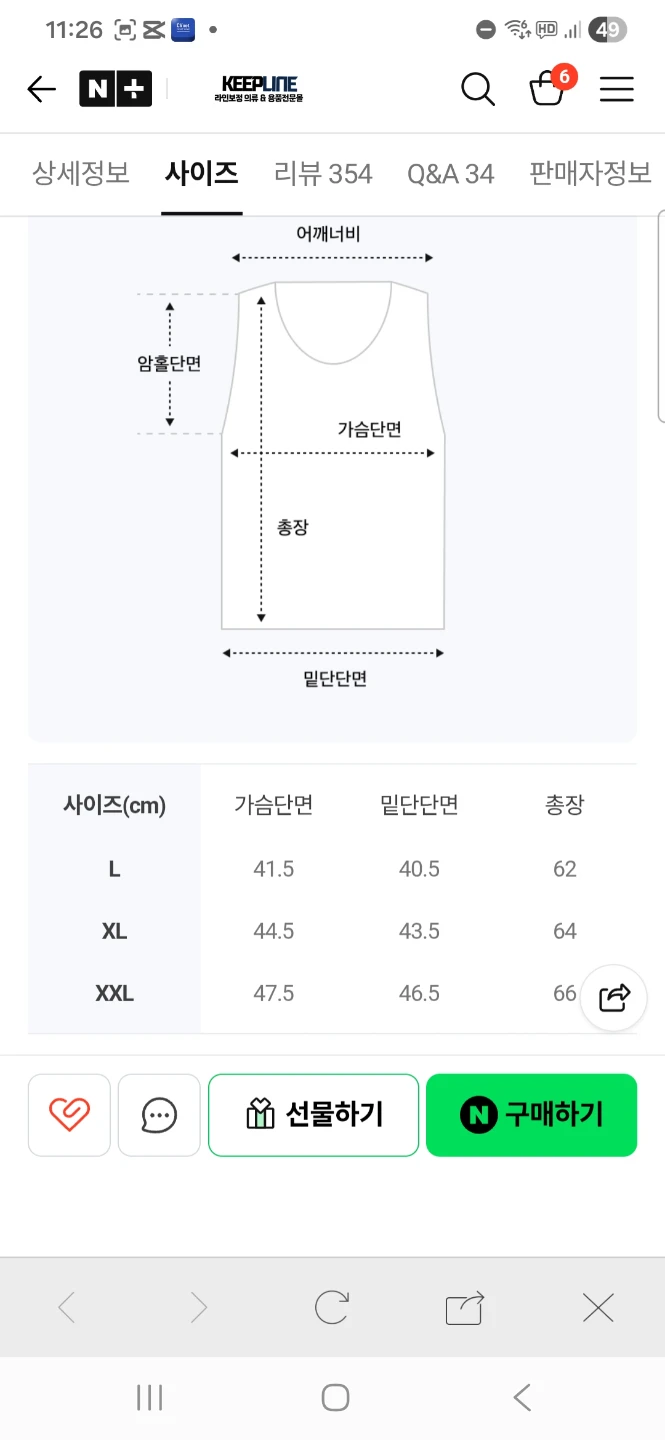
Task: Open the N+ membership logo
Action: point(116,89)
